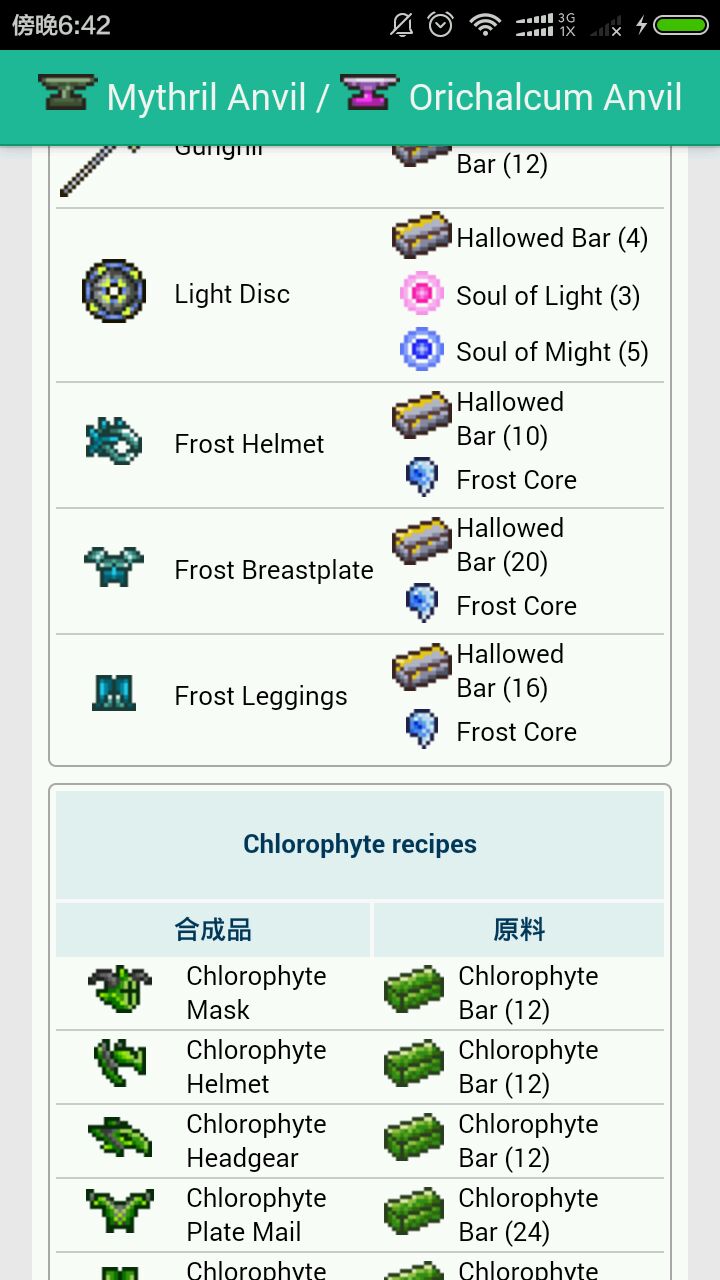Open the Light Disc item entry
The height and width of the screenshot is (1280, 720).
tap(232, 294)
